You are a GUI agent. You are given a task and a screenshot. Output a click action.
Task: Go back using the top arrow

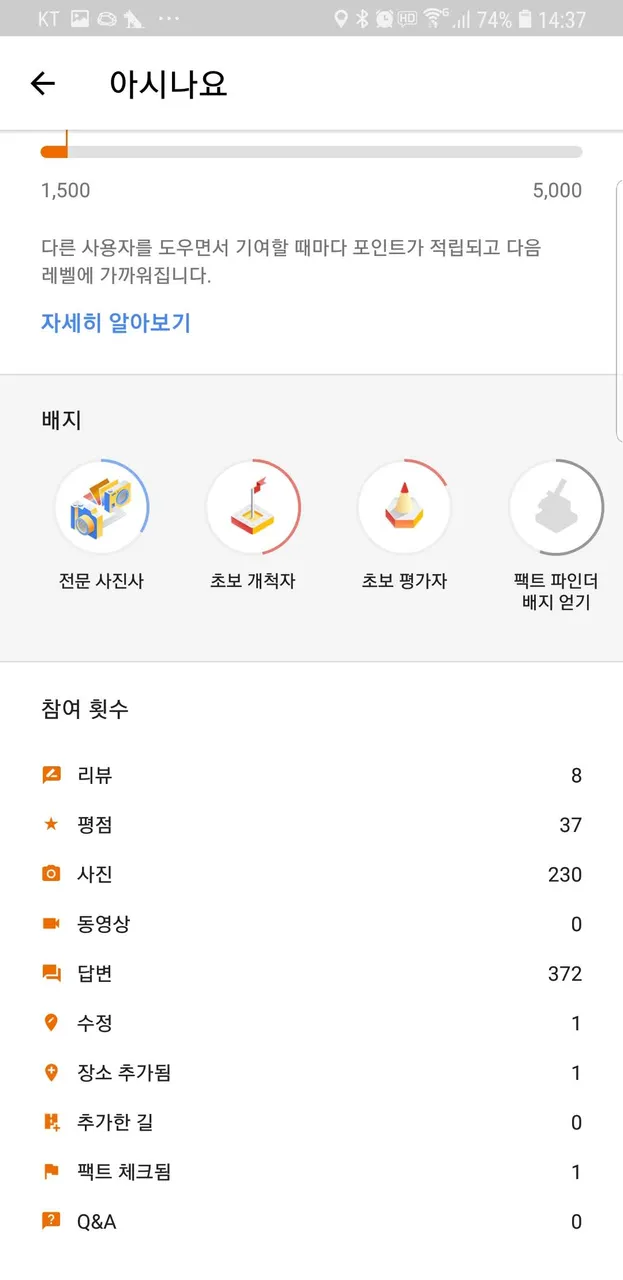pyautogui.click(x=42, y=84)
